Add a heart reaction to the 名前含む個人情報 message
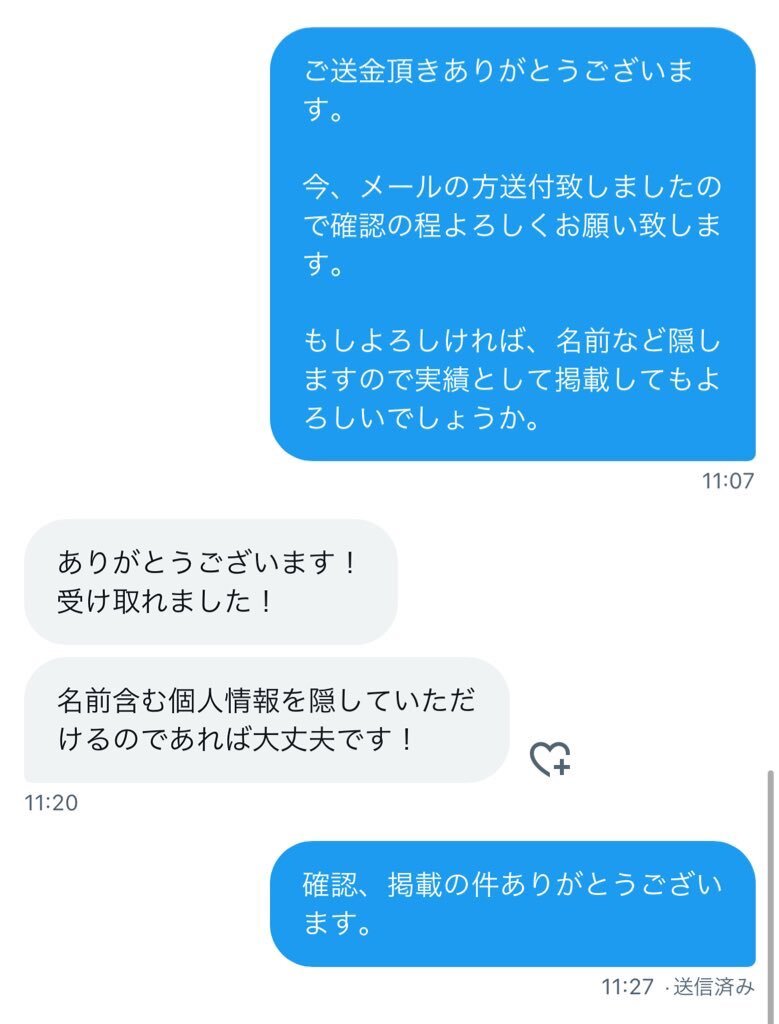The width and height of the screenshot is (779, 1024). 550,758
